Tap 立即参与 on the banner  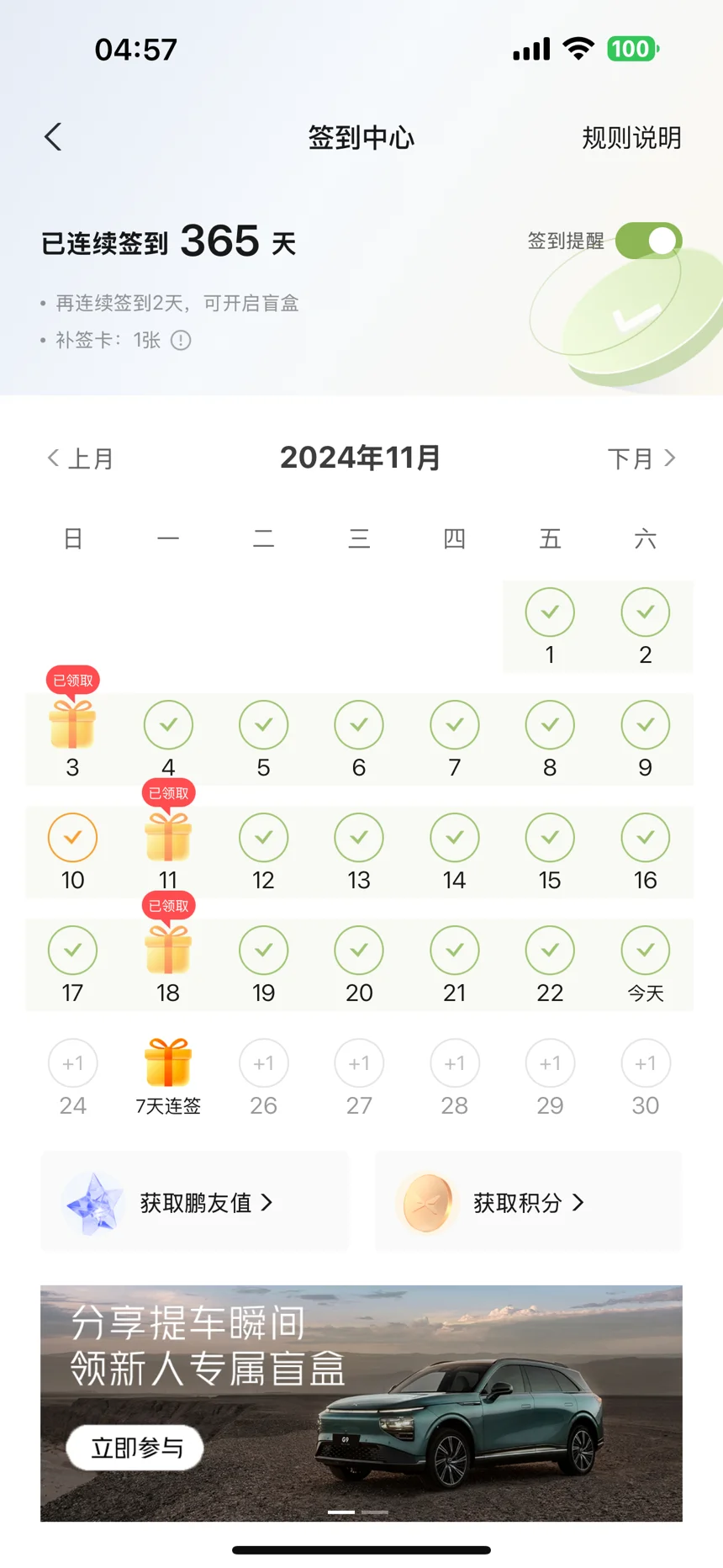tap(135, 1448)
